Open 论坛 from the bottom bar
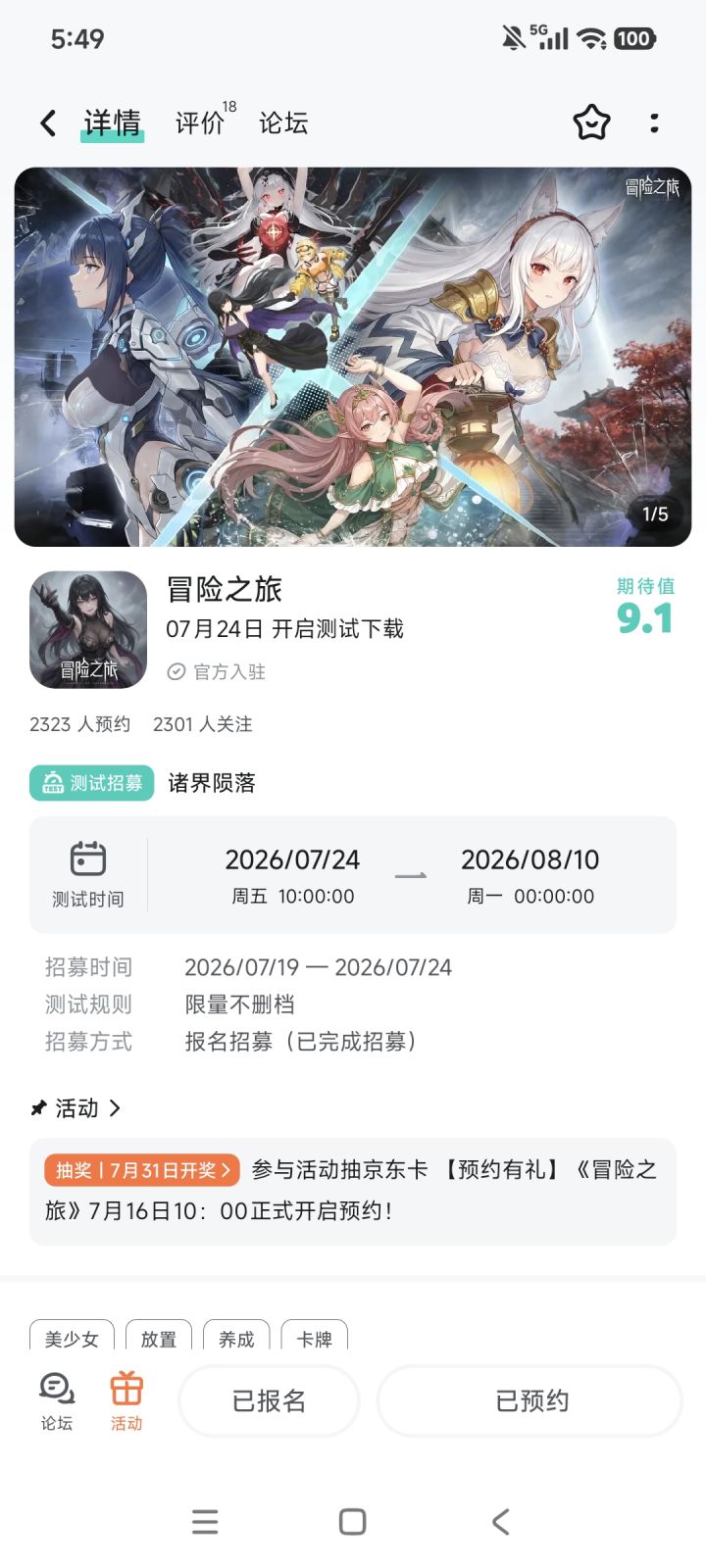Viewport: 706px width, 1568px height. pos(56,1401)
